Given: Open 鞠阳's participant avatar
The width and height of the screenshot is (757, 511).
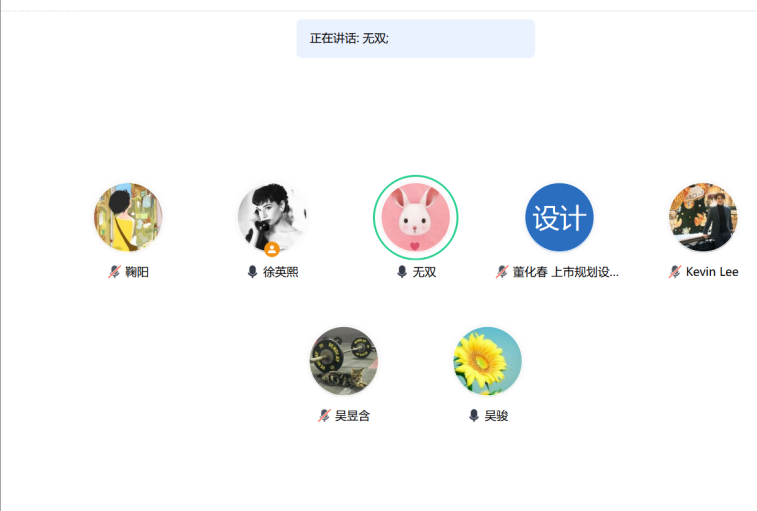Looking at the screenshot, I should [x=128, y=217].
